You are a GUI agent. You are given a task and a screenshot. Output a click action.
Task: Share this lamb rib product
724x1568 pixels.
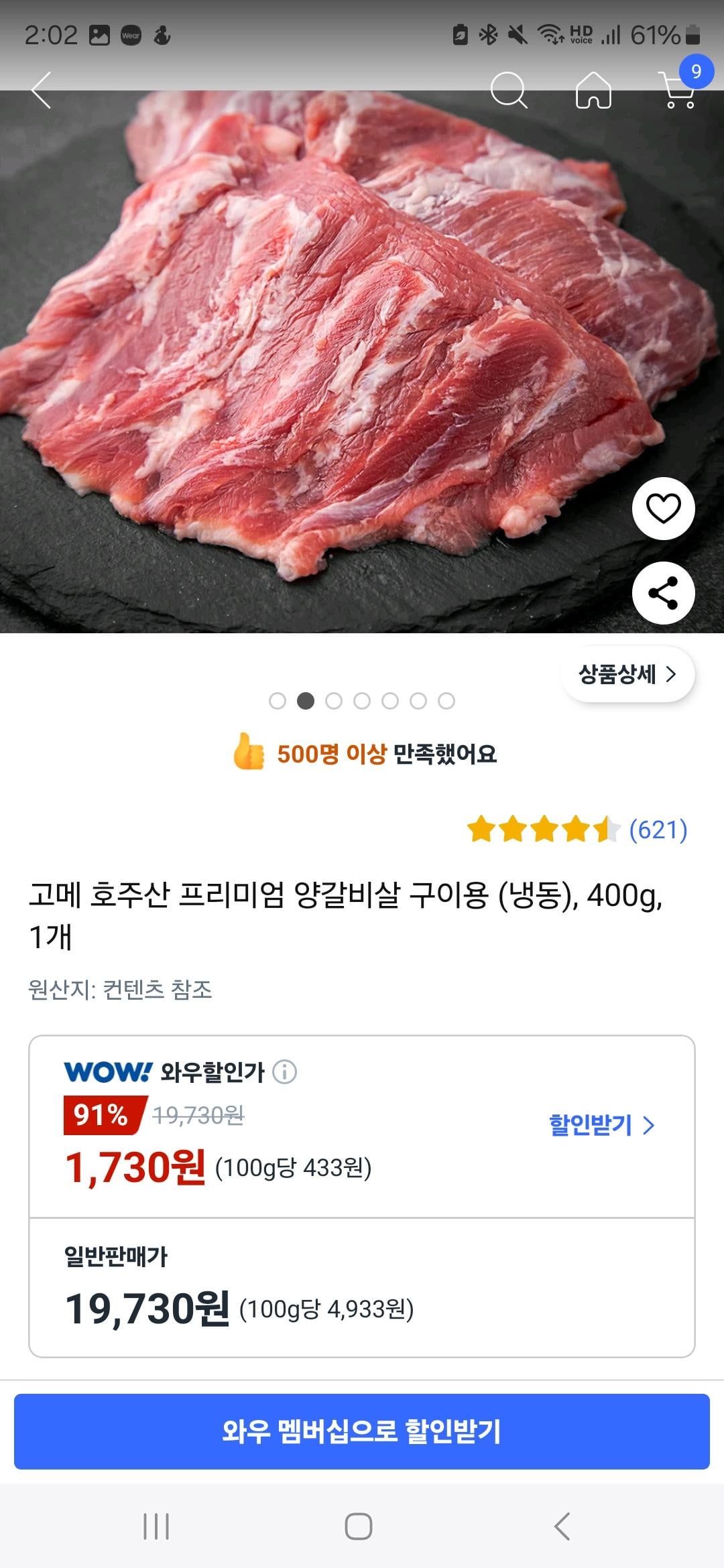[x=663, y=593]
